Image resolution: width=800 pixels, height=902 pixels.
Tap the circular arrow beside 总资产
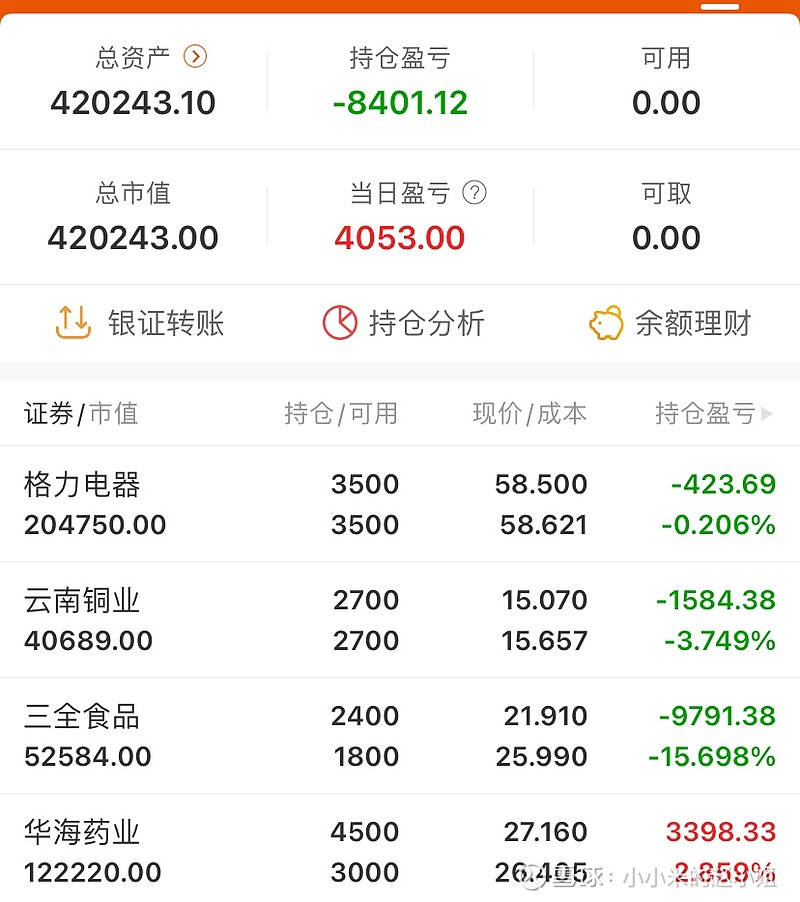(196, 58)
